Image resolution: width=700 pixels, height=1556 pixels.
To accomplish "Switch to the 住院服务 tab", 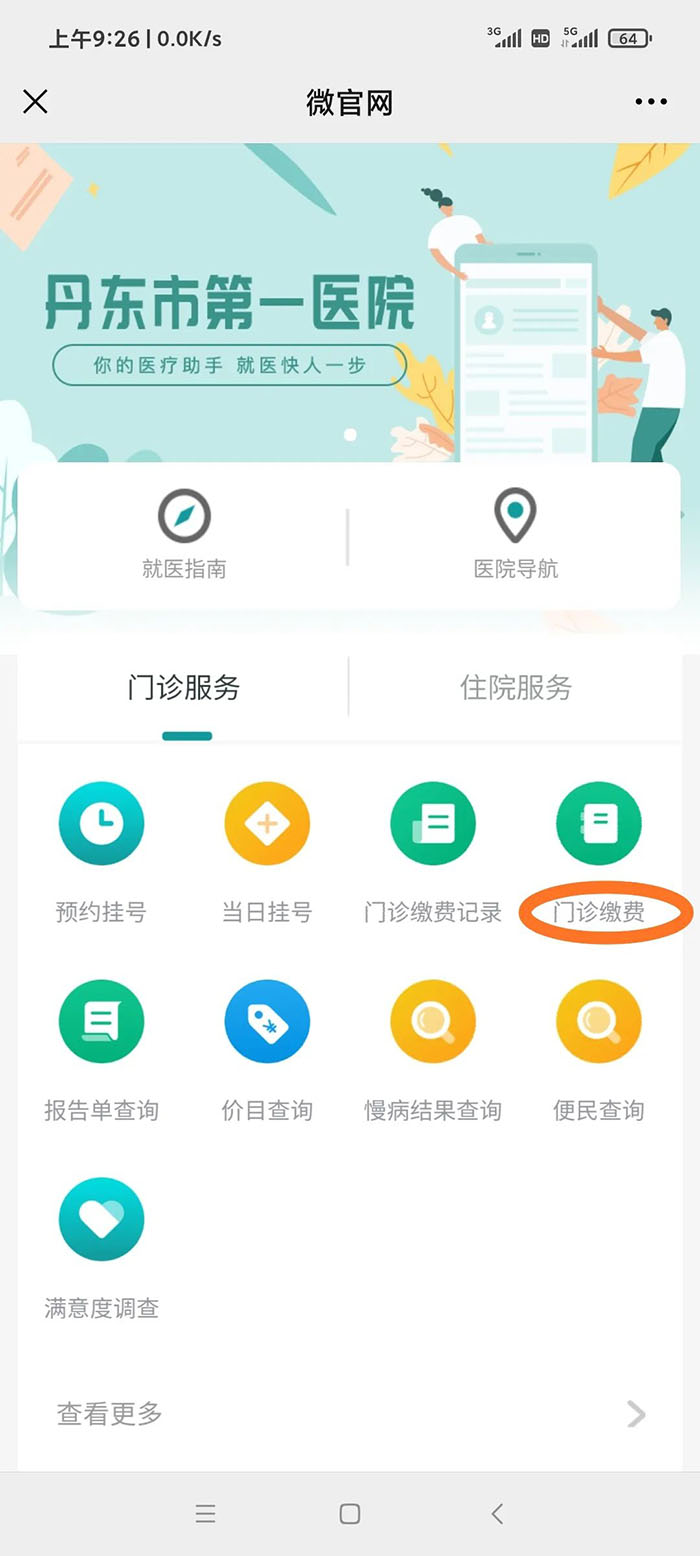I will (x=515, y=688).
